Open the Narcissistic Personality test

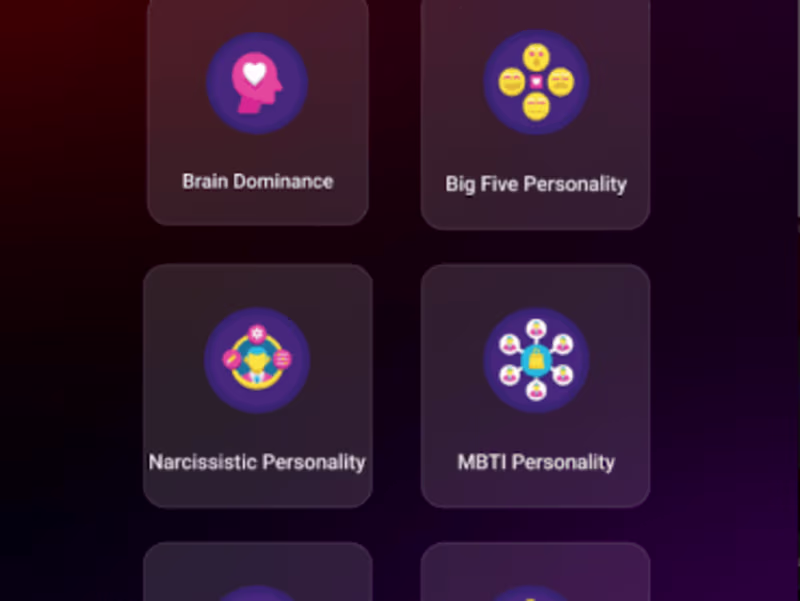[258, 386]
